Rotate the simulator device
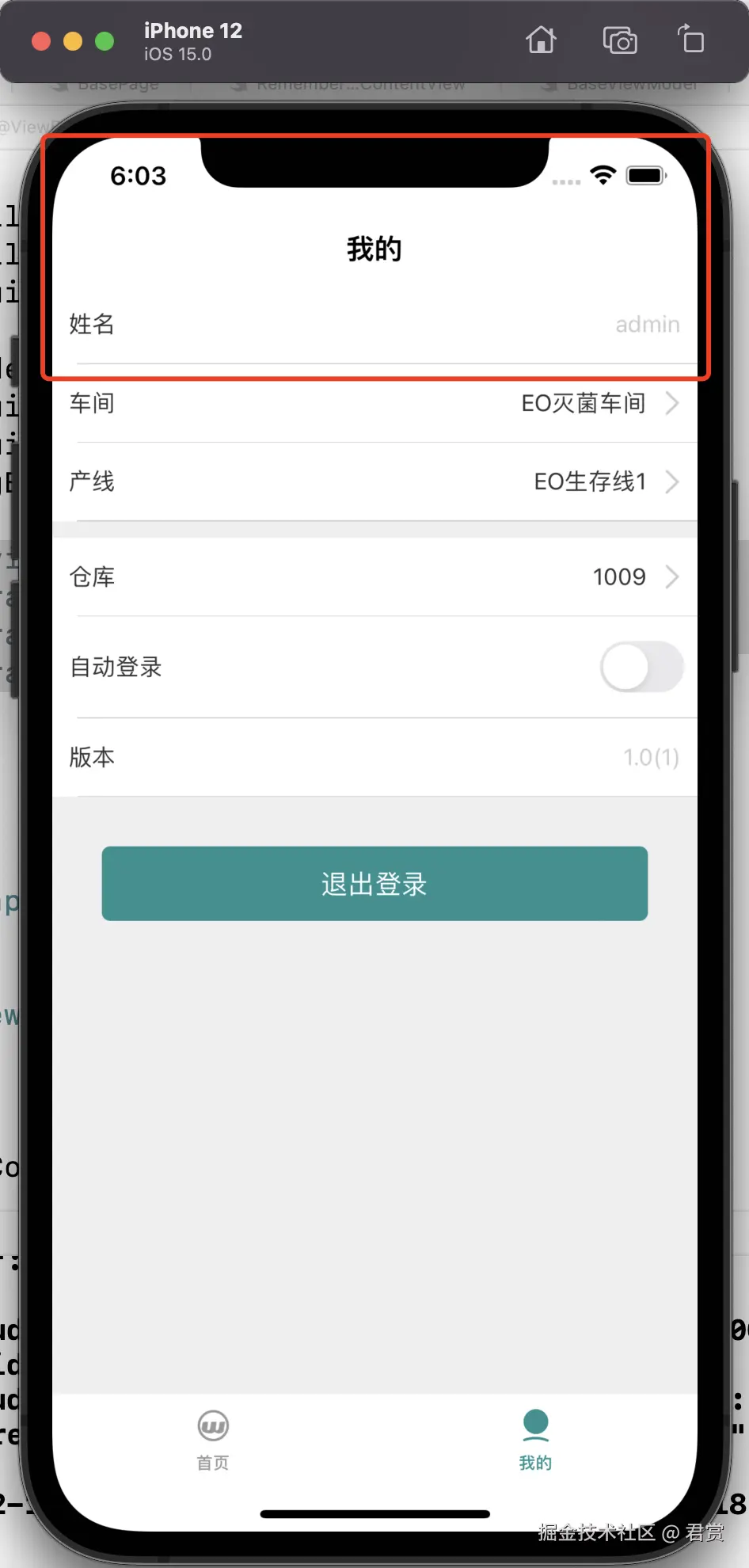 [691, 40]
